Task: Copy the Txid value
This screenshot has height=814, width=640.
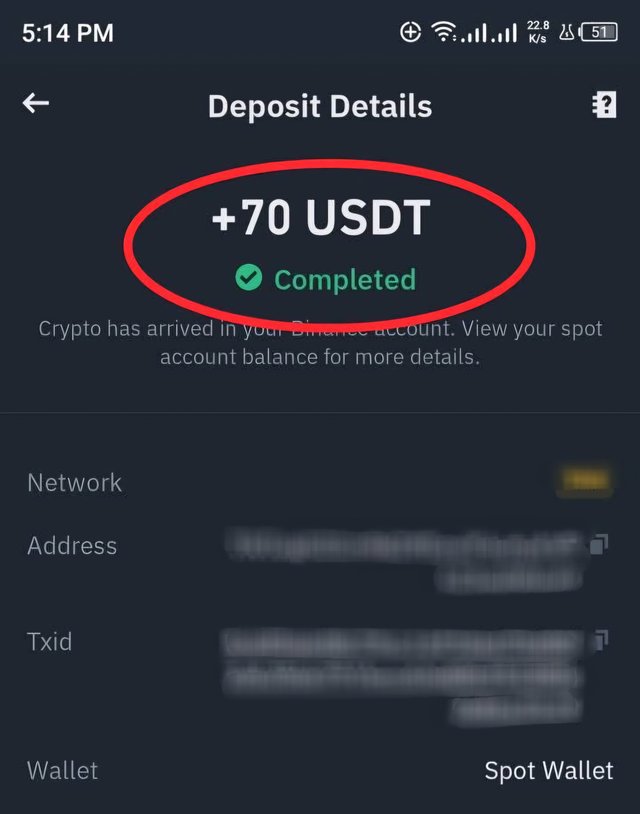Action: coord(600,639)
